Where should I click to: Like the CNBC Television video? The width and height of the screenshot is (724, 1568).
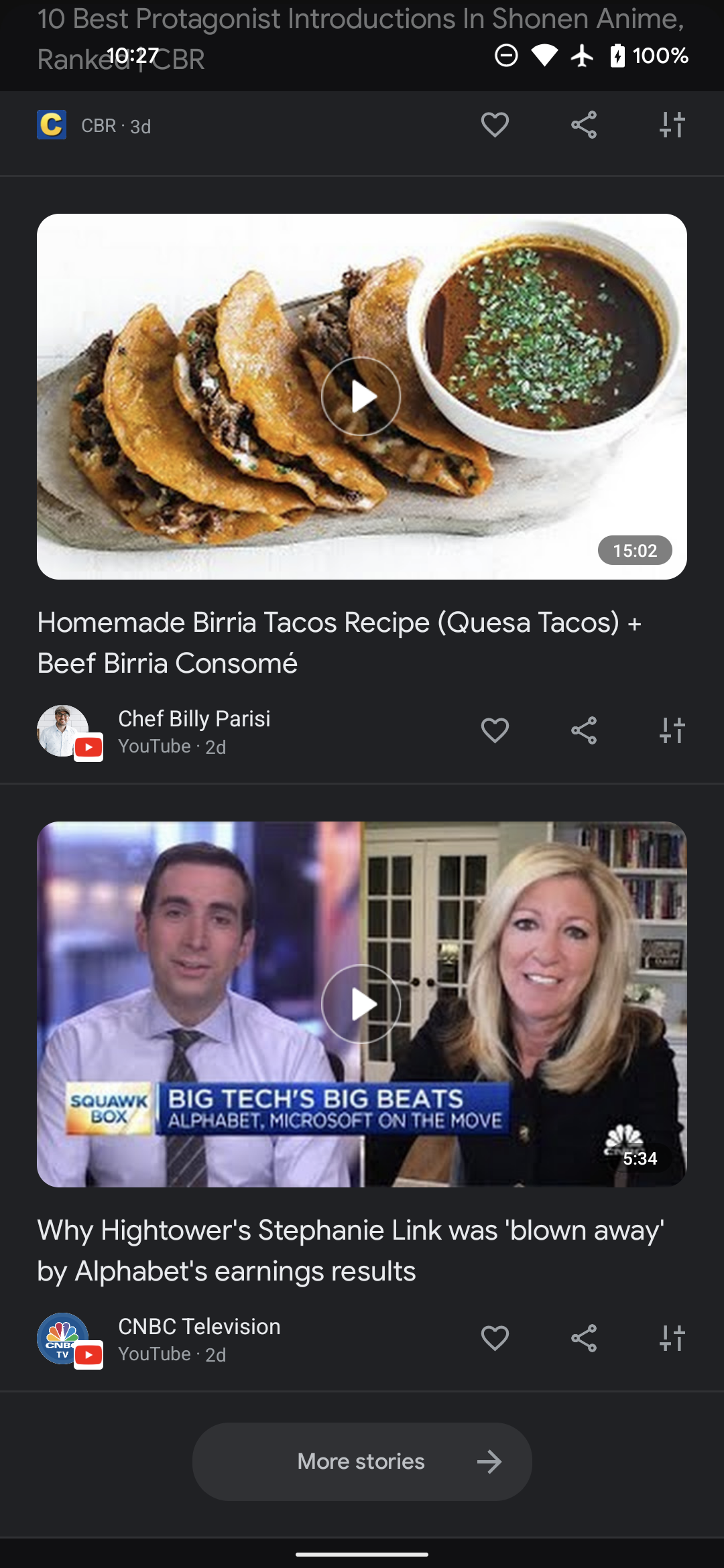click(x=495, y=1338)
